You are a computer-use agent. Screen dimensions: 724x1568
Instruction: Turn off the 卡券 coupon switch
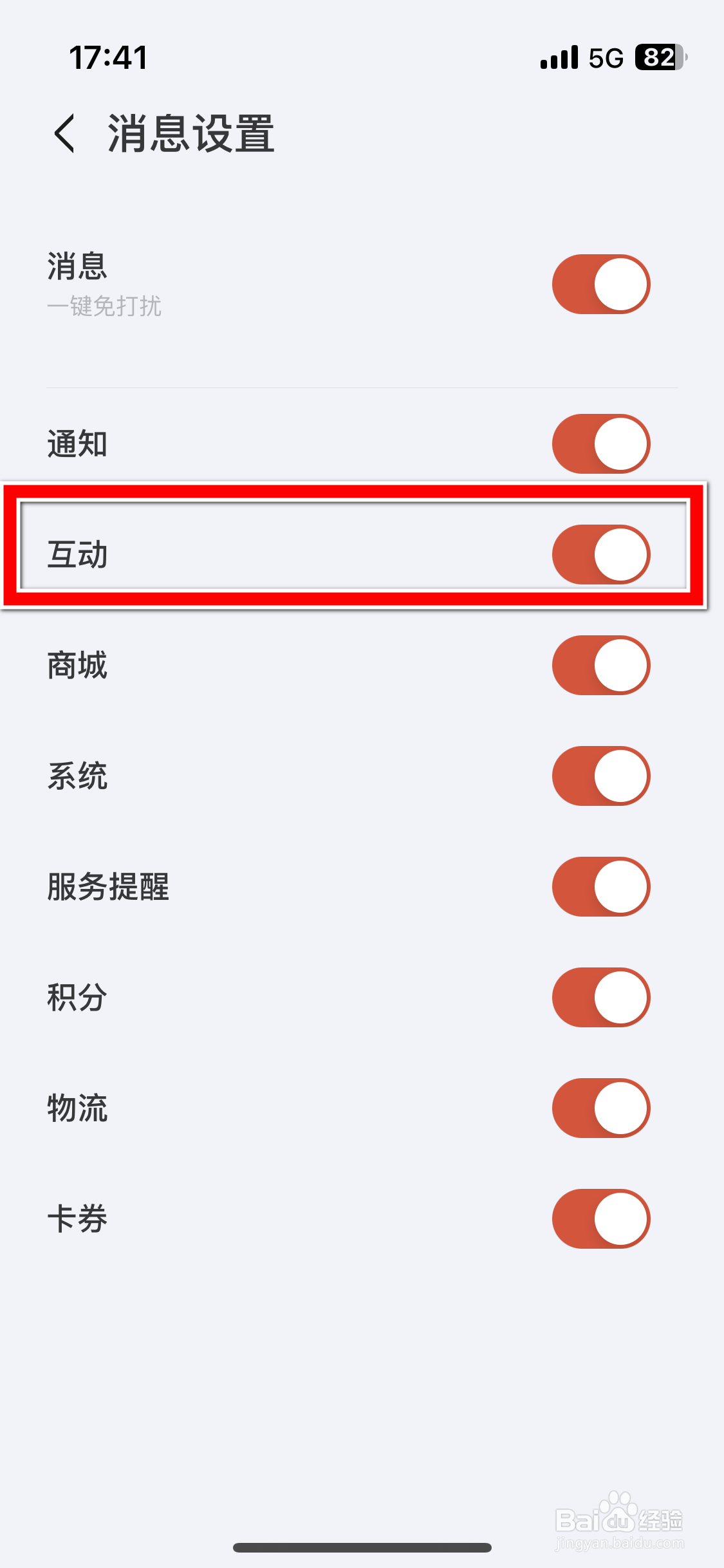(x=599, y=1218)
